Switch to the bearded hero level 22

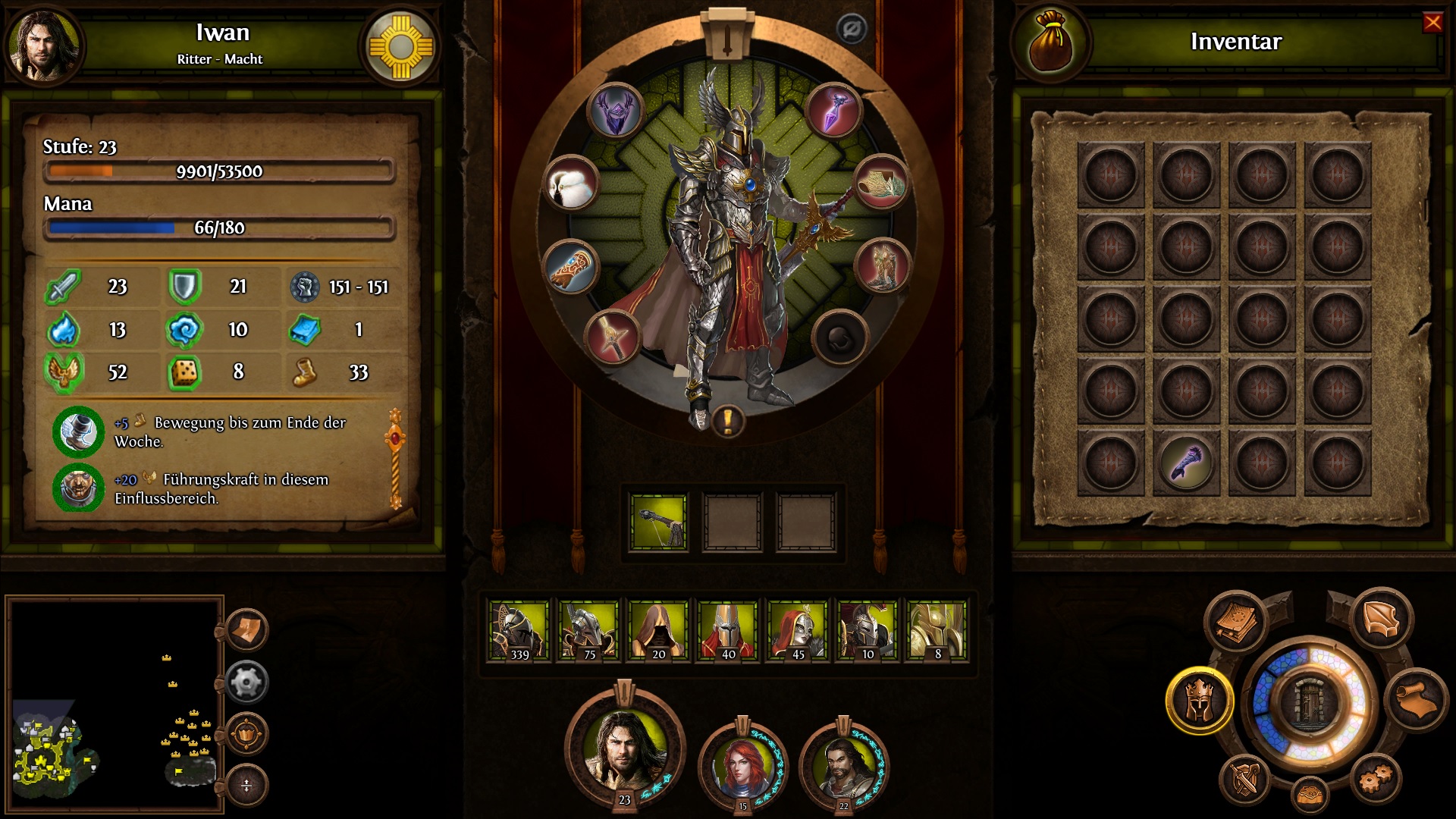(843, 766)
